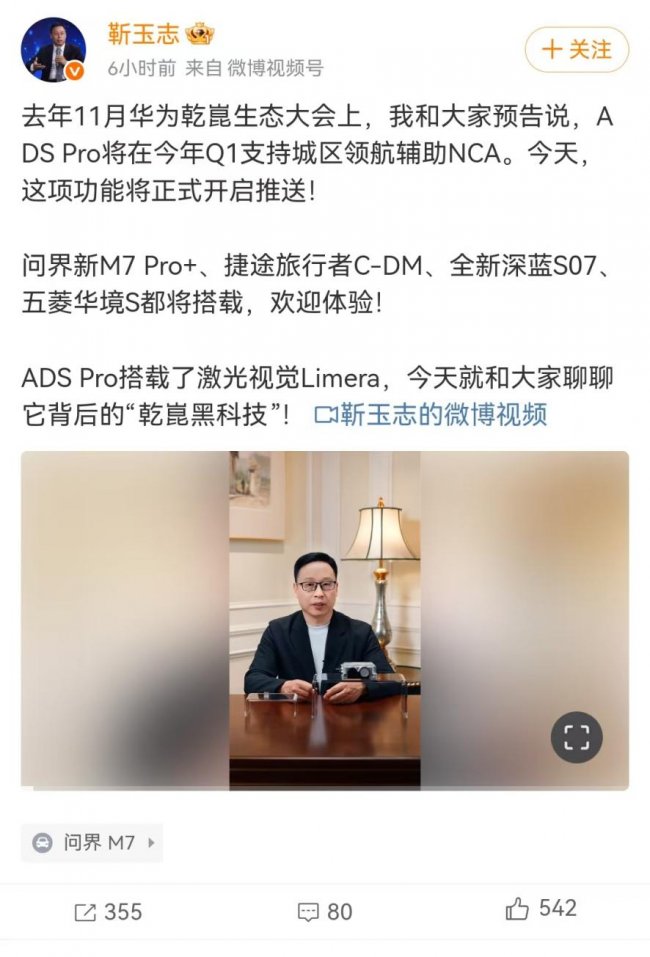650x957 pixels.
Task: Play the video in the post
Action: (x=324, y=620)
